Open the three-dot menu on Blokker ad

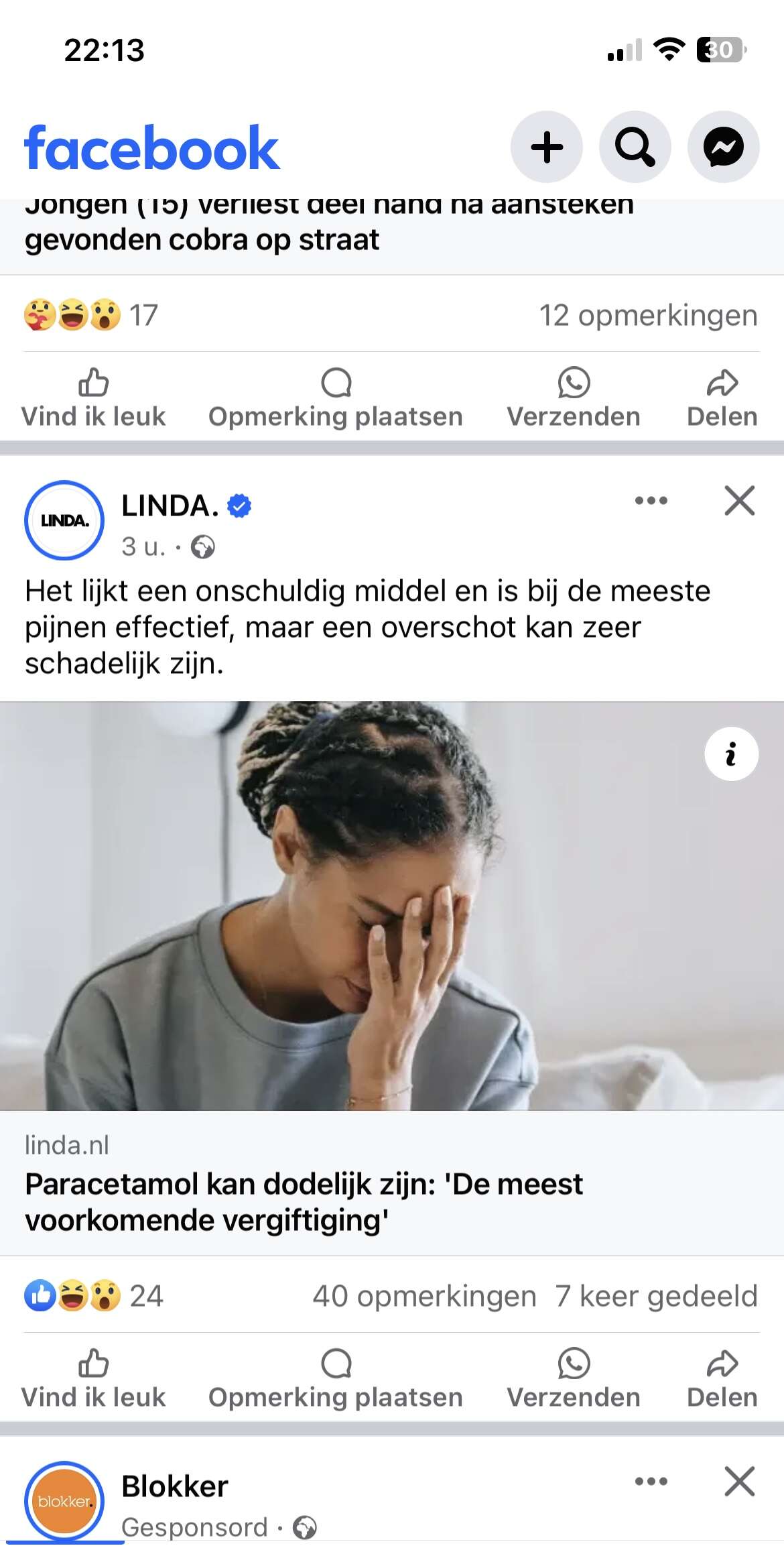pos(651,1481)
